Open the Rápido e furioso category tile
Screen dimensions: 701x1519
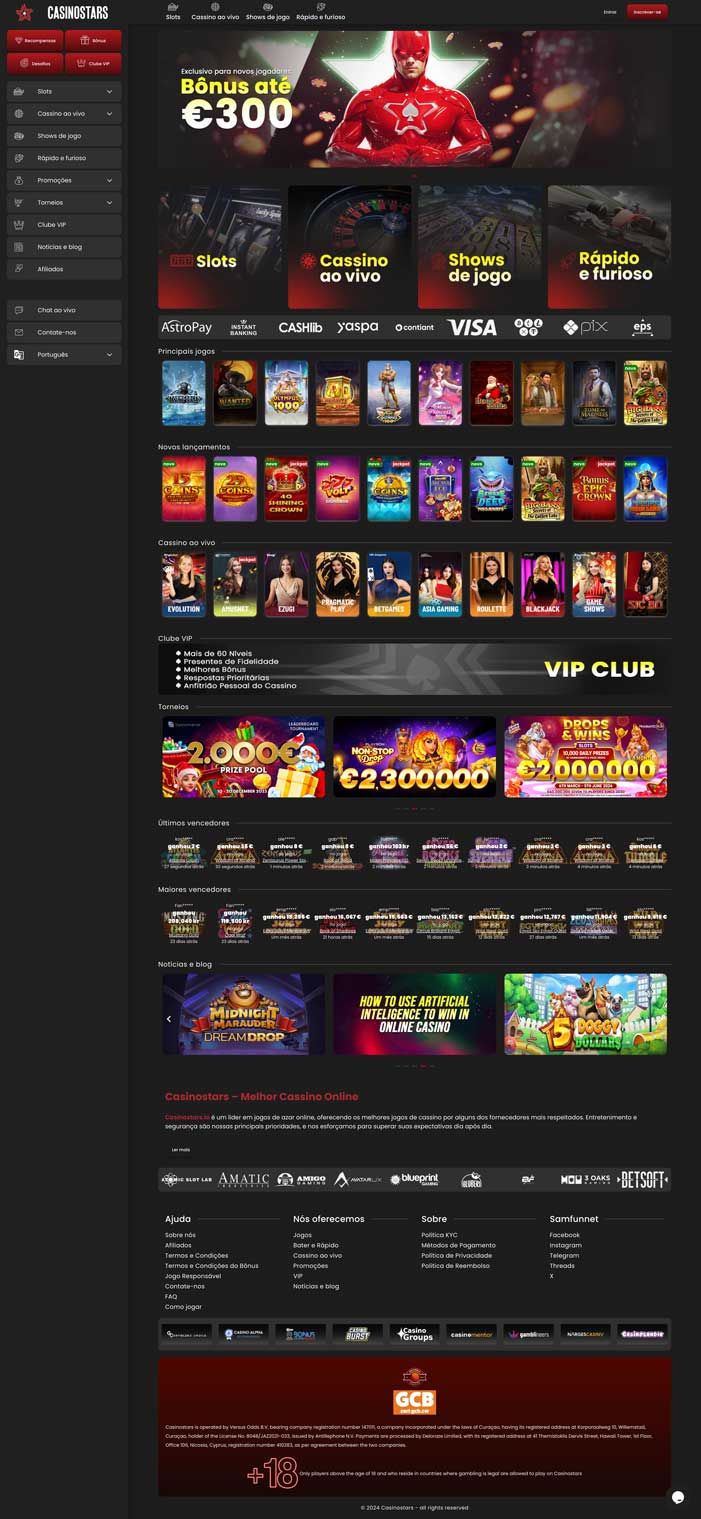tap(609, 247)
